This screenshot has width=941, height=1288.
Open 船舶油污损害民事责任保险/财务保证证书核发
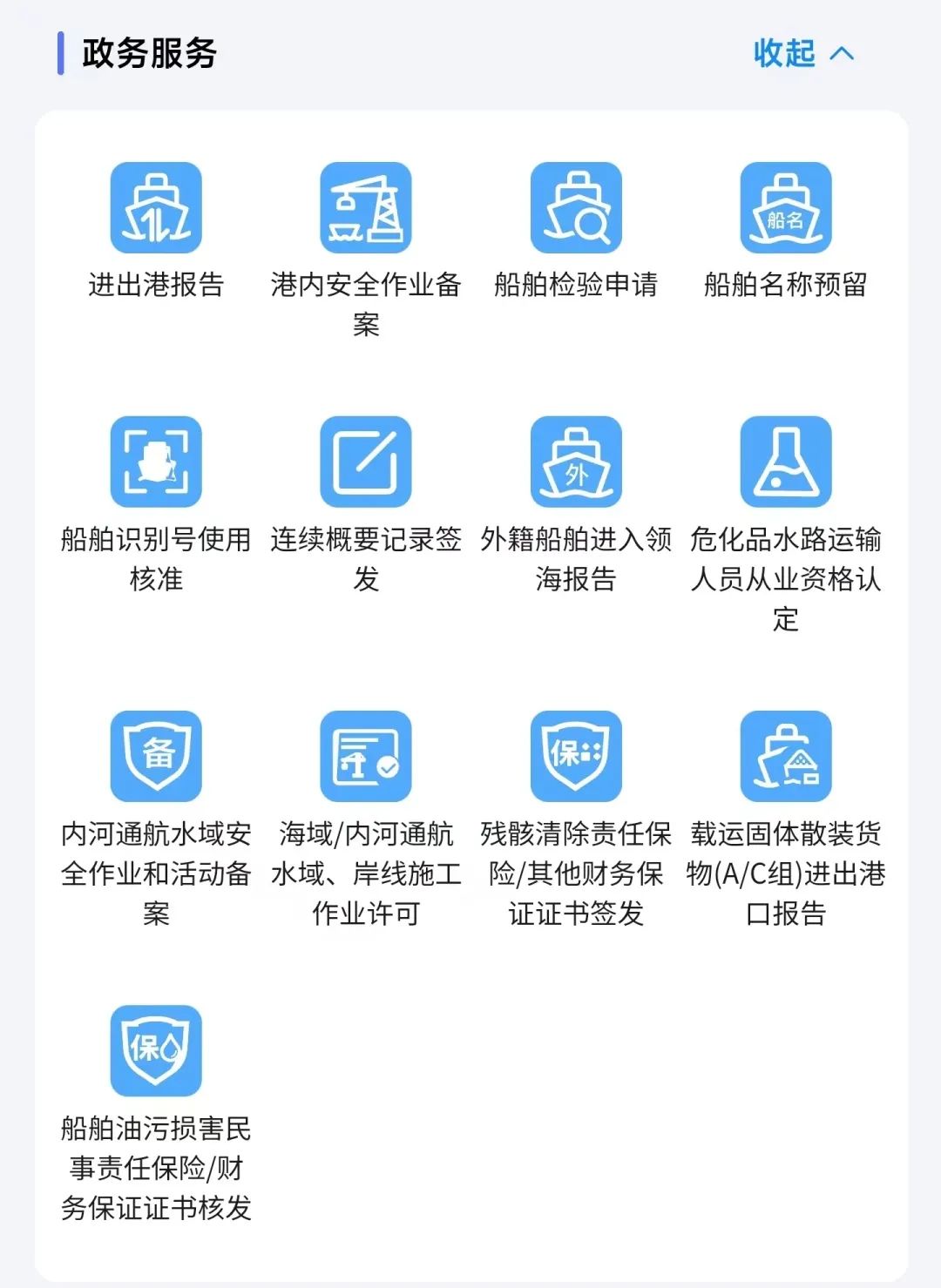[156, 1051]
